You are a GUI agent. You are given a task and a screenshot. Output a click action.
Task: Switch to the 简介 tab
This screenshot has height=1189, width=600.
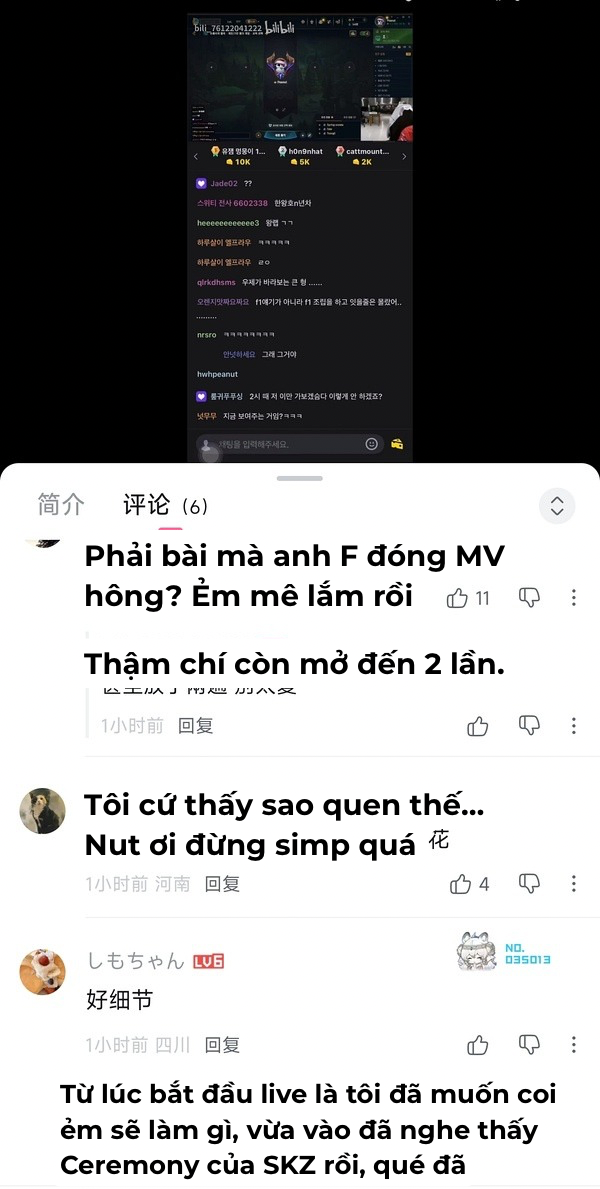(61, 505)
